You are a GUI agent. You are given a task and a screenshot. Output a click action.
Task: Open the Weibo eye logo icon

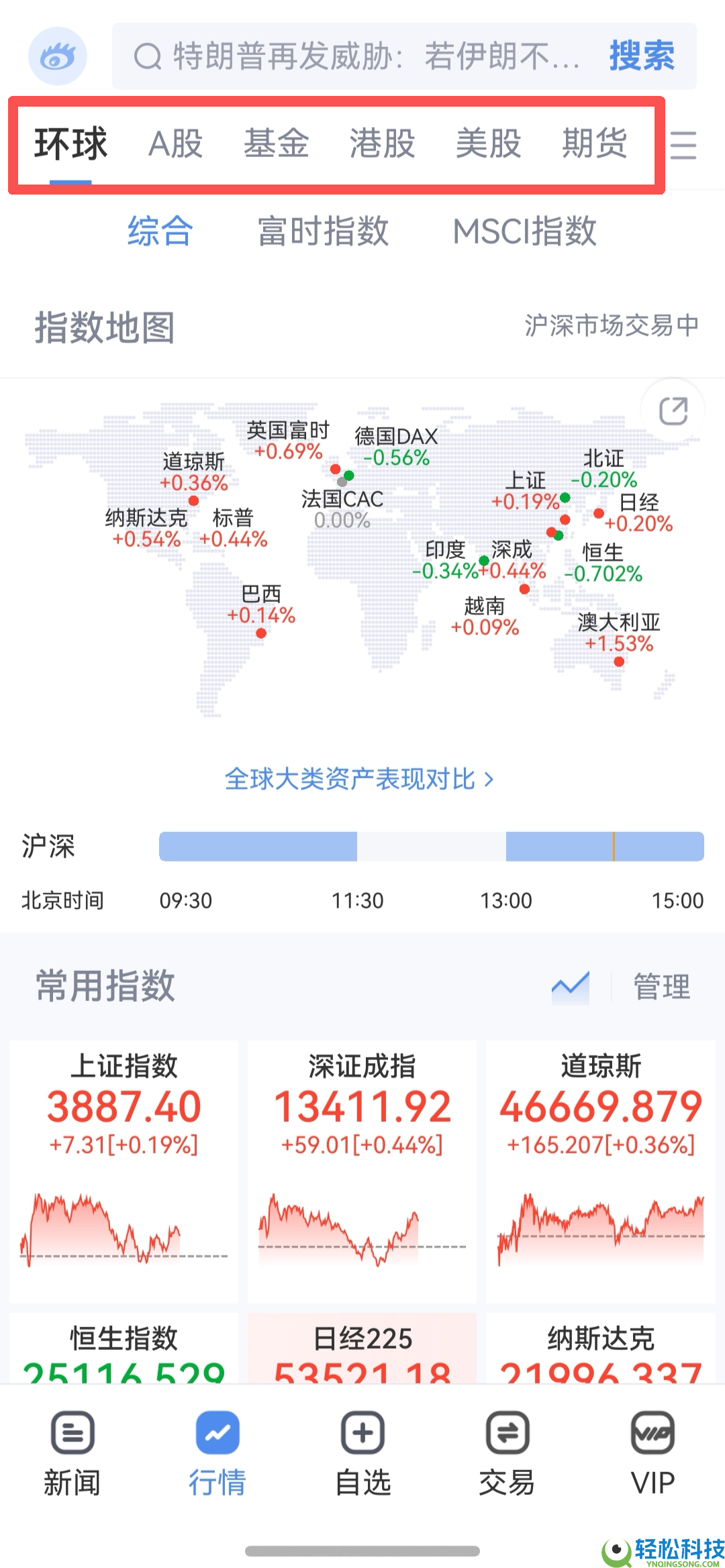57,55
